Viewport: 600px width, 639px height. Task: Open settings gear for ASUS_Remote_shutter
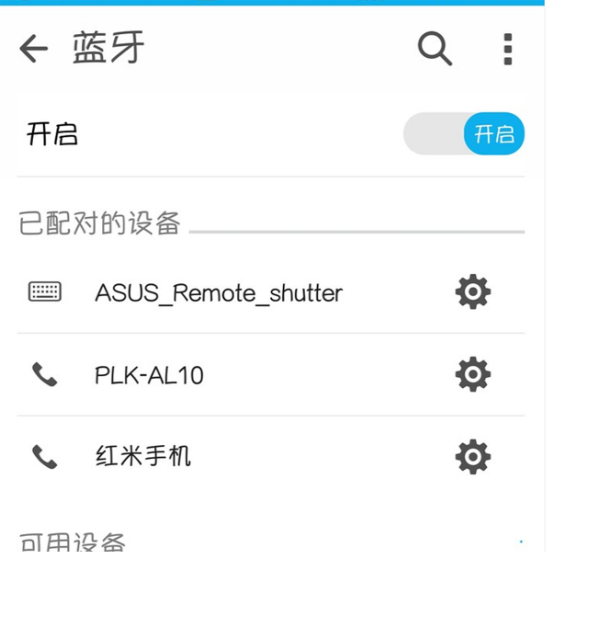pos(472,293)
